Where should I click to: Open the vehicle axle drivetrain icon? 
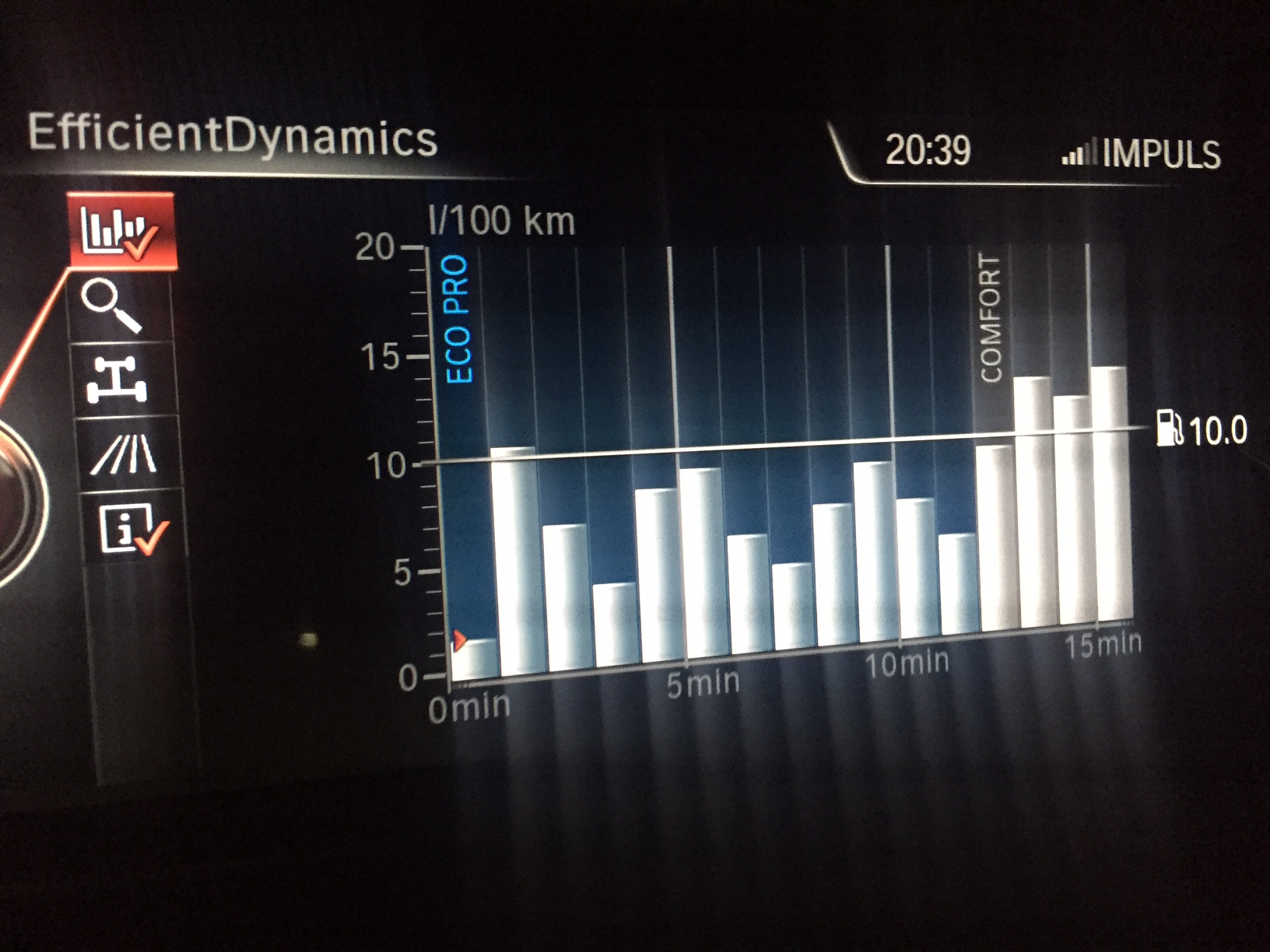pos(118,379)
